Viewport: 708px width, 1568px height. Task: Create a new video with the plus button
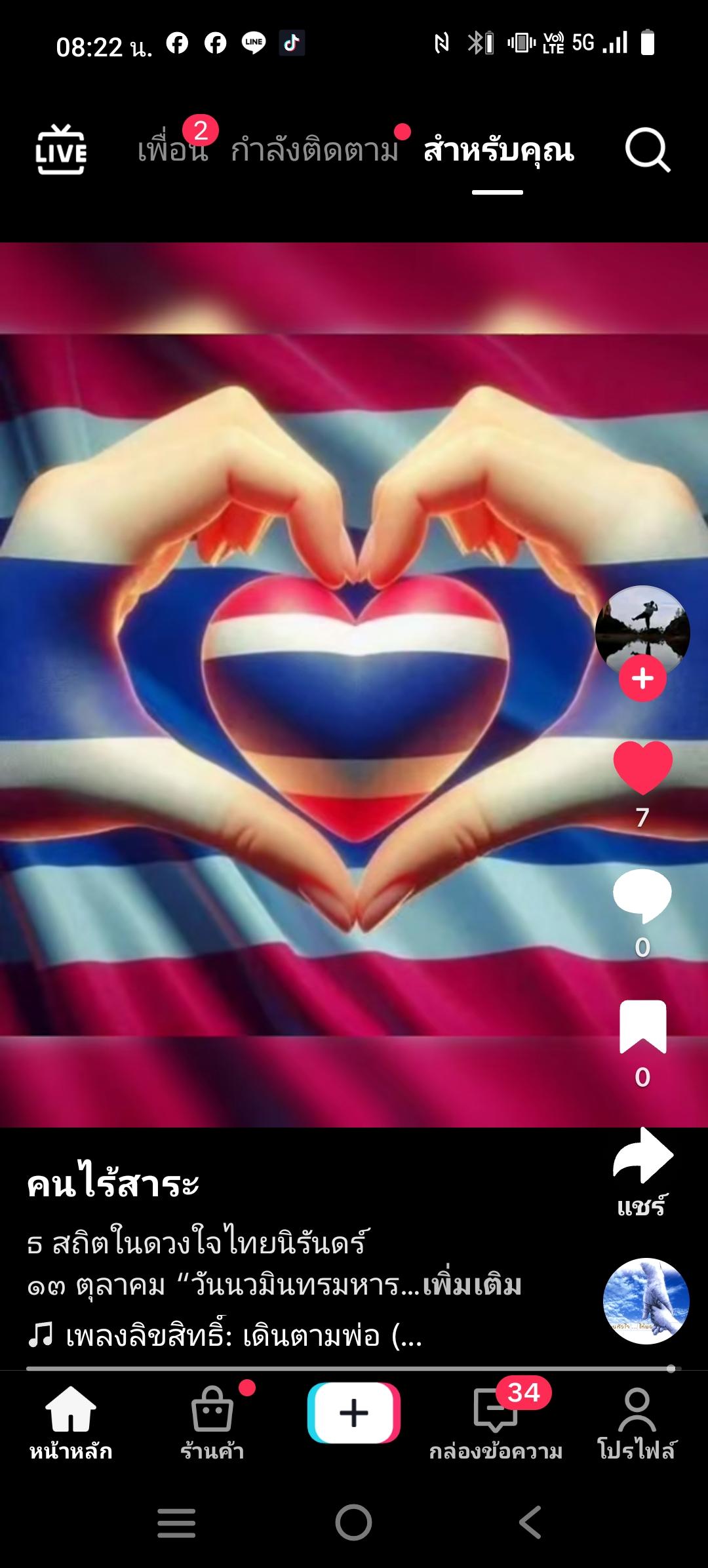point(354,1413)
